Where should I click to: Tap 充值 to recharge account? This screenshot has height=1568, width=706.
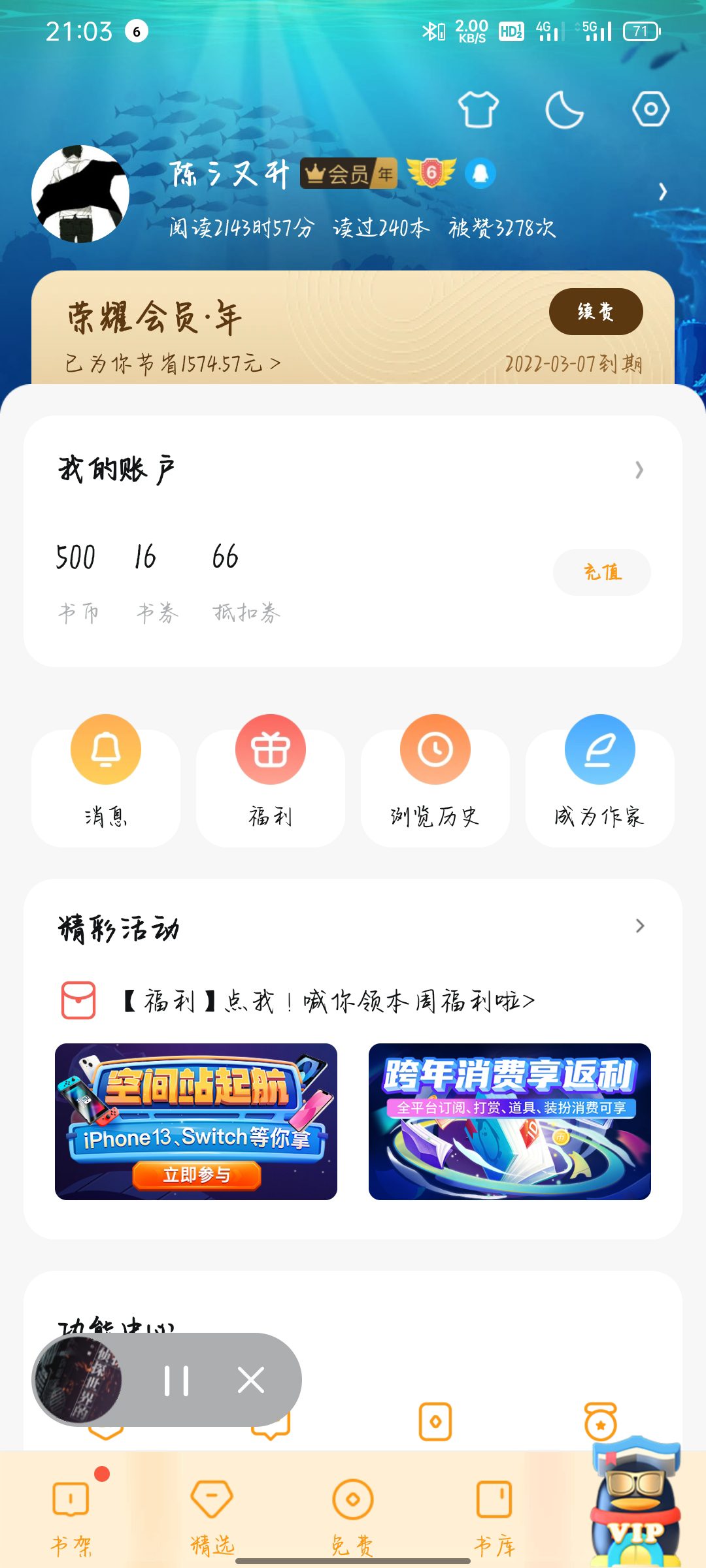(601, 572)
